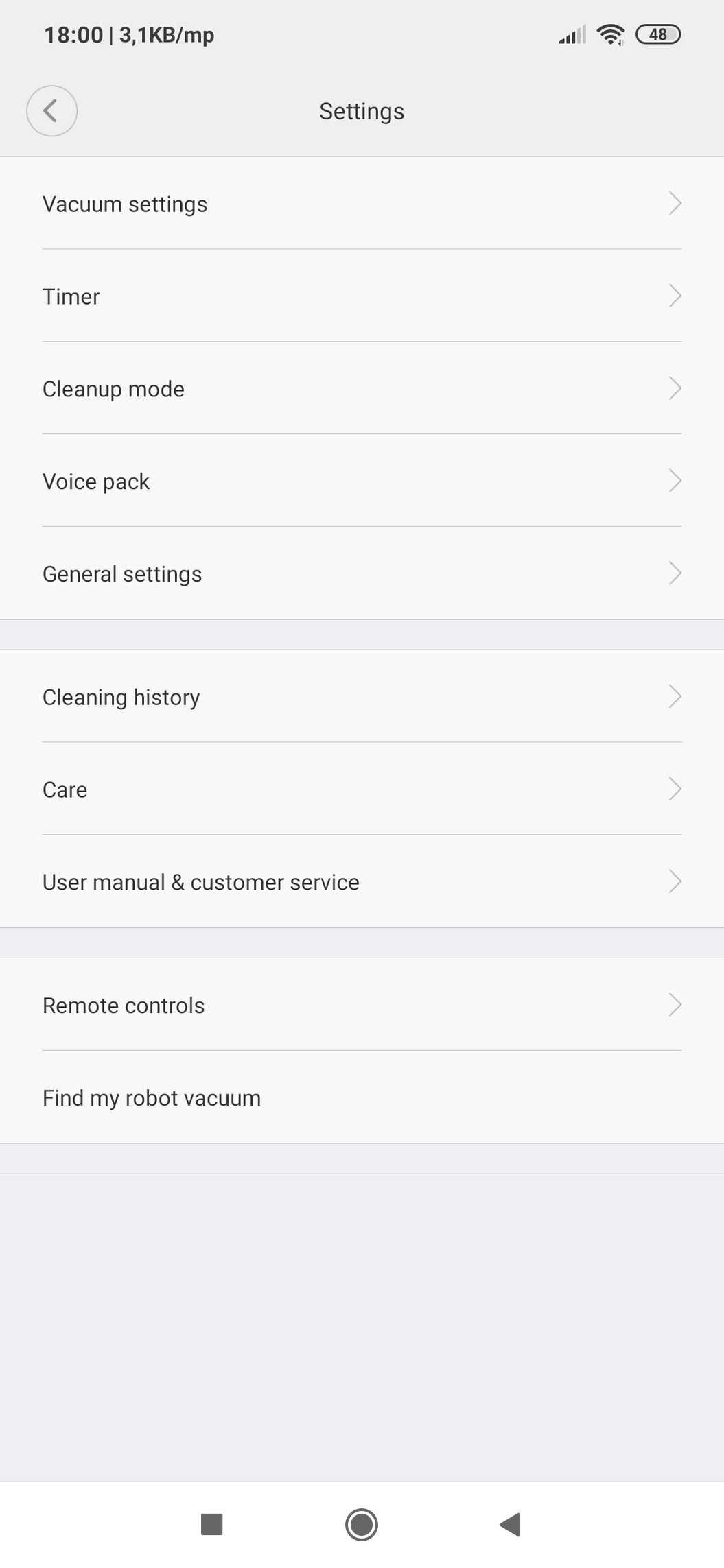Open recent apps with the square button
Image resolution: width=724 pixels, height=1568 pixels.
pos(212,1525)
